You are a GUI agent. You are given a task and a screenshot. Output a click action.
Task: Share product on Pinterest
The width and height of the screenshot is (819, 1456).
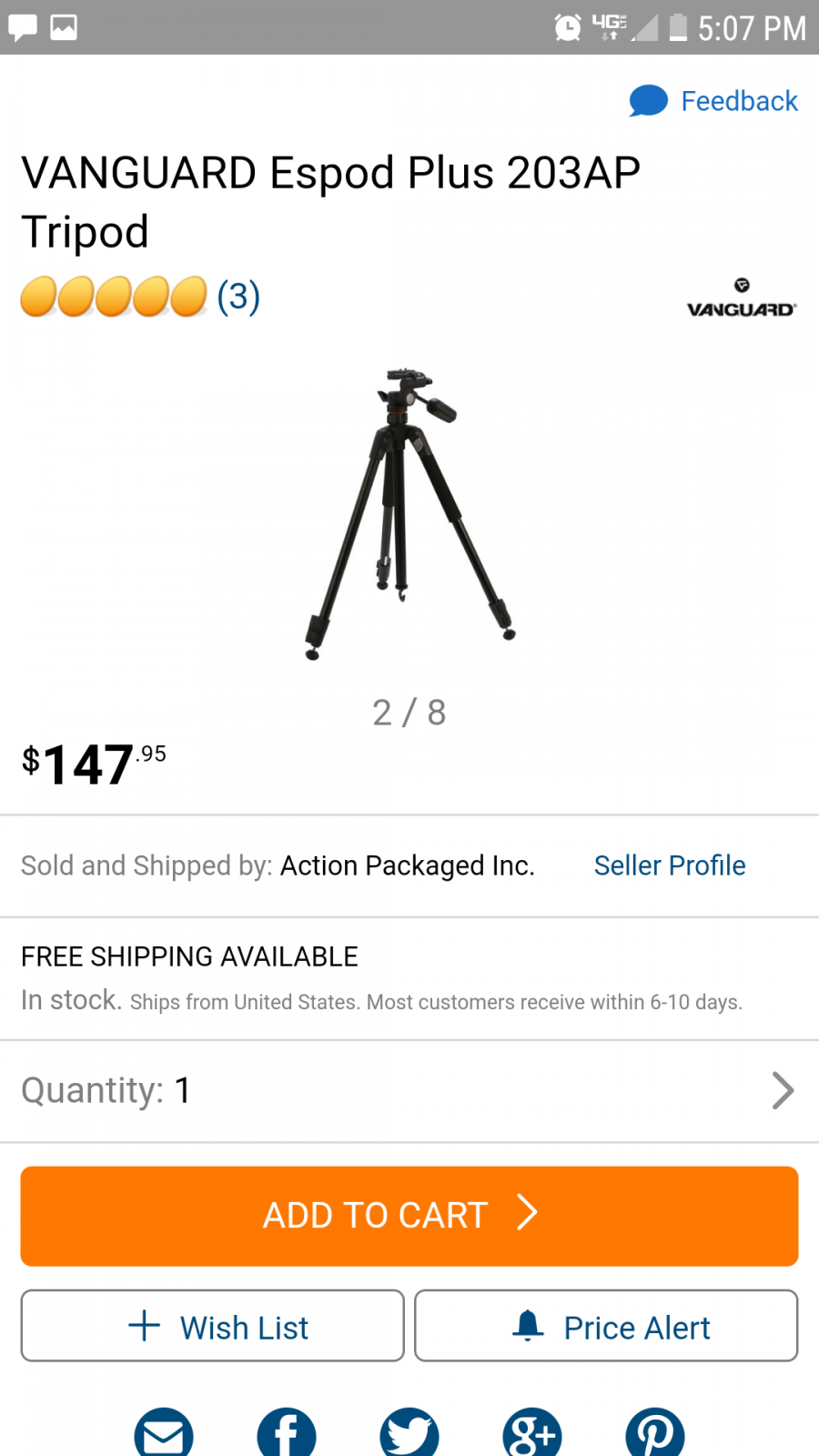pos(655,1432)
